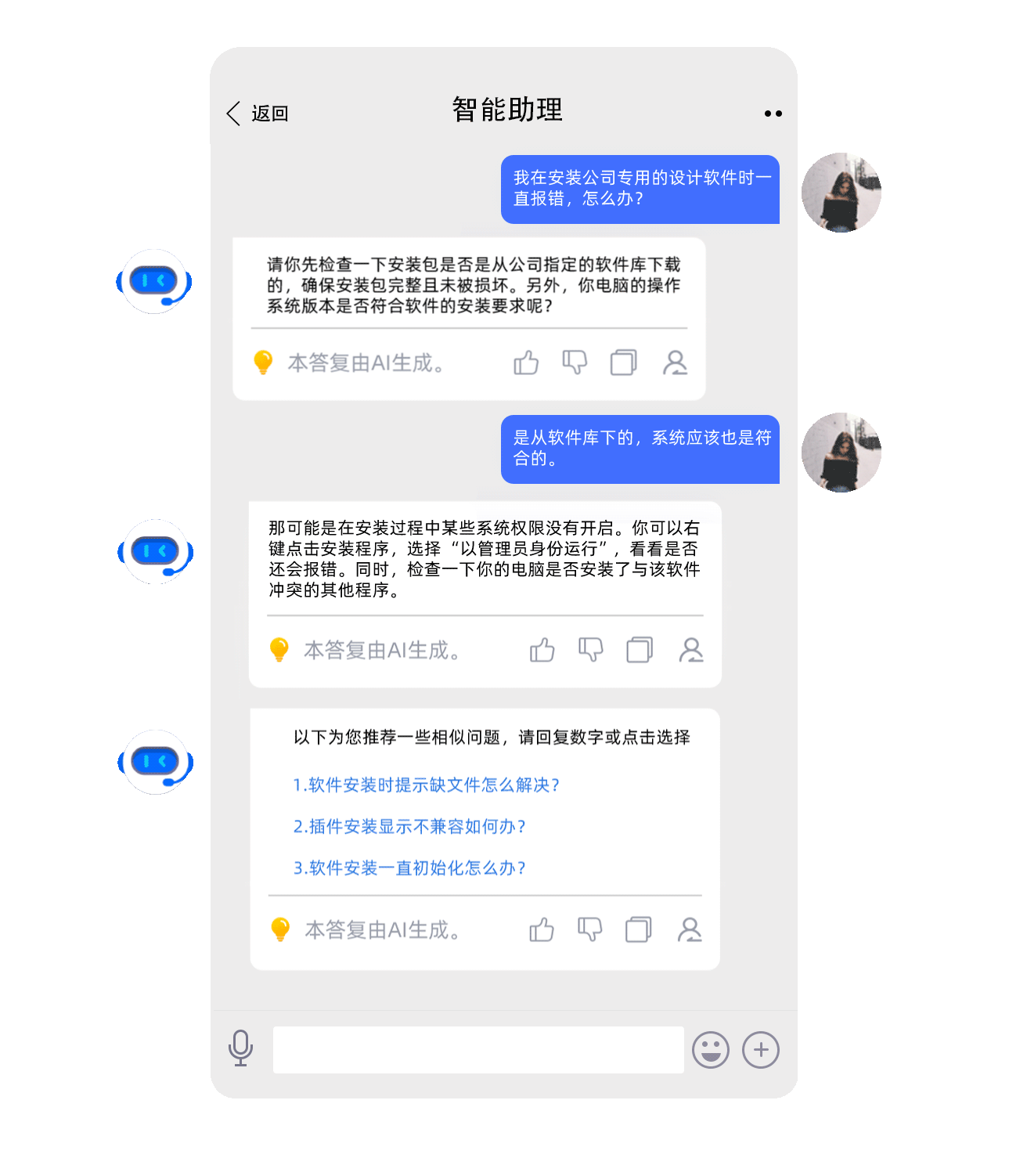This screenshot has height=1176, width=1009.
Task: Copy the reply about running as administrator
Action: point(640,650)
